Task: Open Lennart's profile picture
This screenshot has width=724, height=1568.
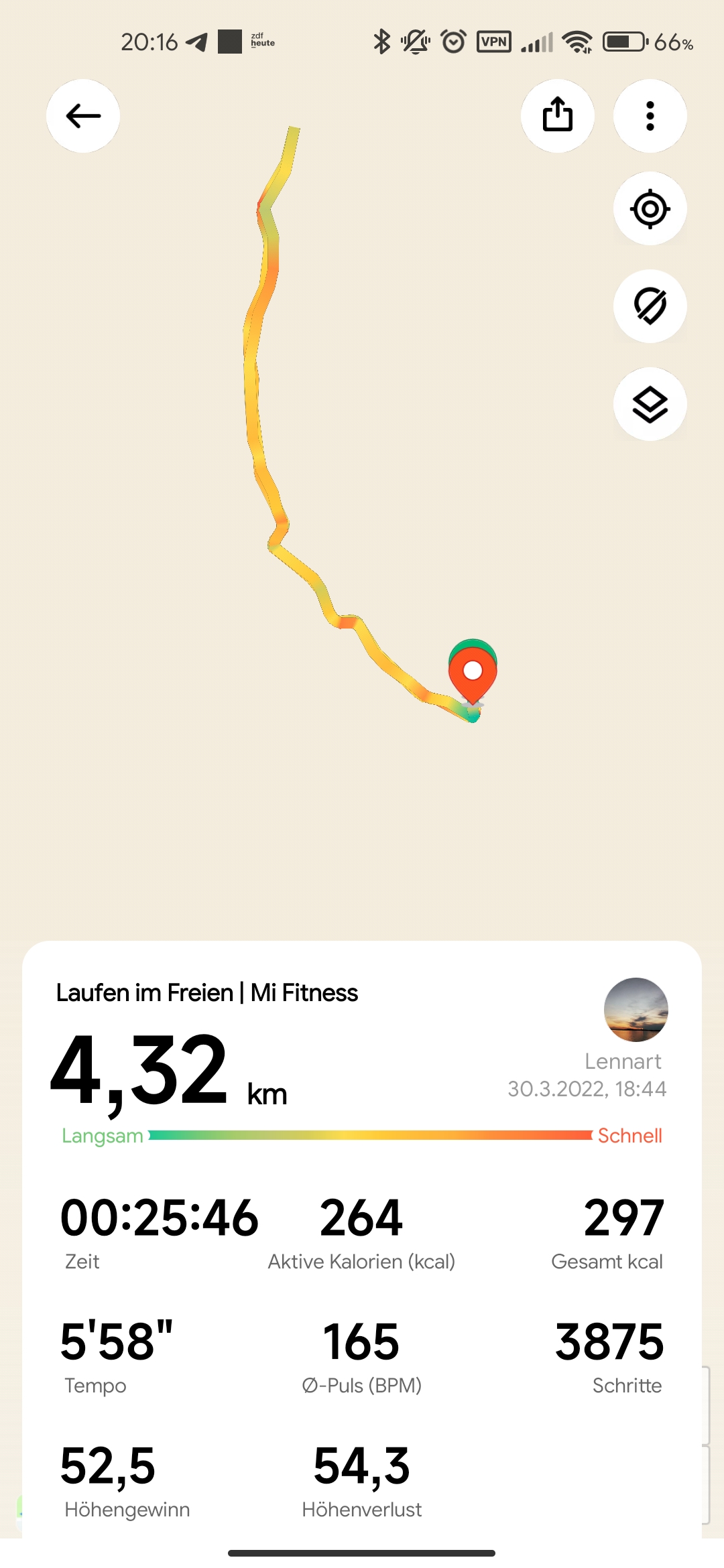Action: [x=636, y=1009]
